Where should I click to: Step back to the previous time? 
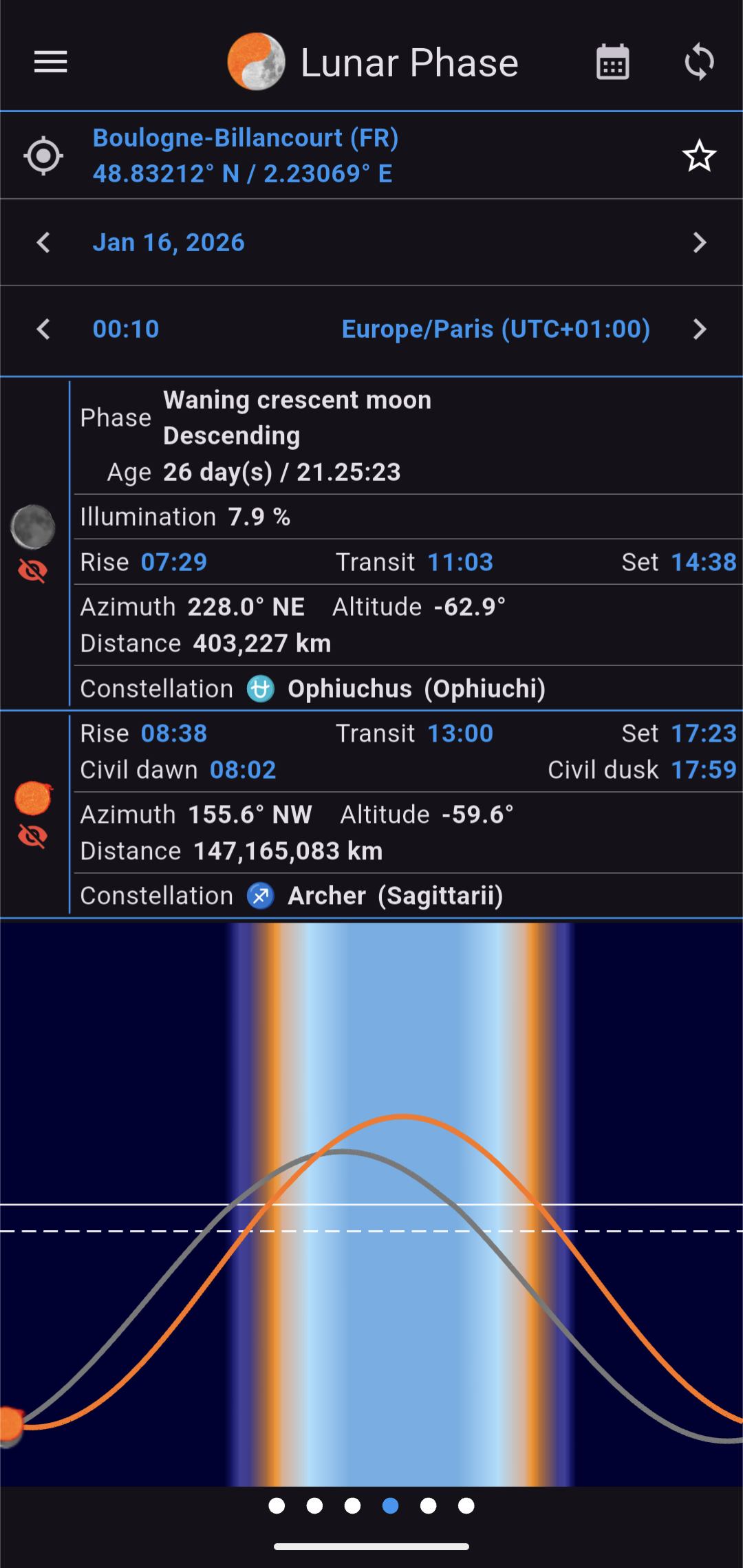(x=43, y=330)
